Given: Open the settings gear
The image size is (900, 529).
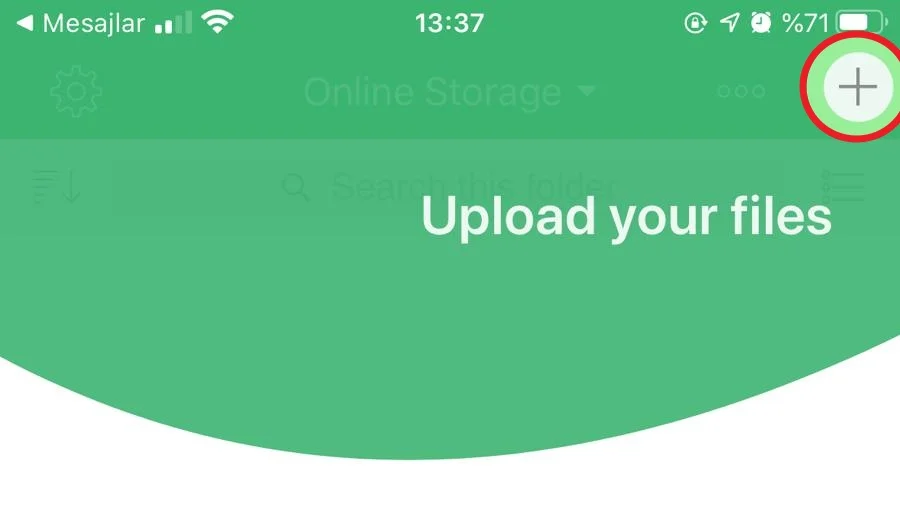Looking at the screenshot, I should coord(76,91).
